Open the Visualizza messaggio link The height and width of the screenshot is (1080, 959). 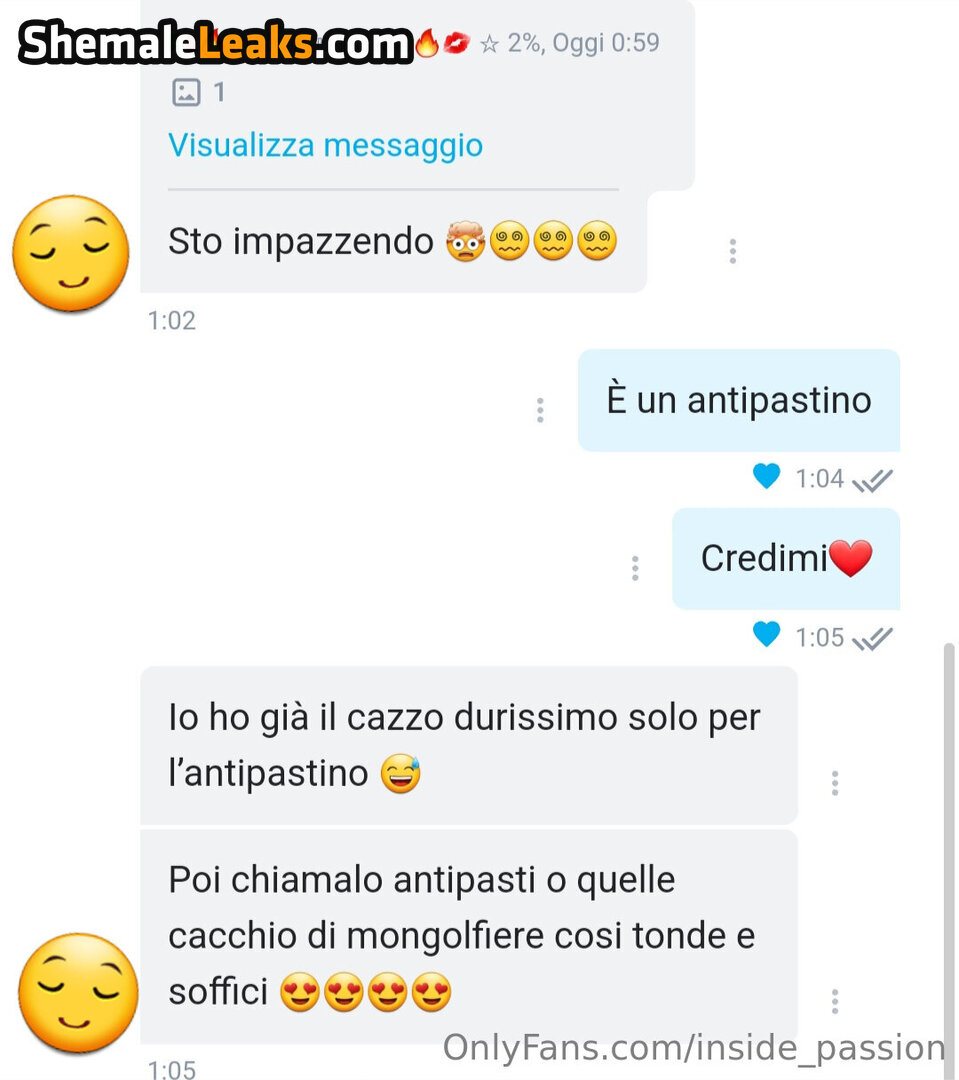point(325,146)
